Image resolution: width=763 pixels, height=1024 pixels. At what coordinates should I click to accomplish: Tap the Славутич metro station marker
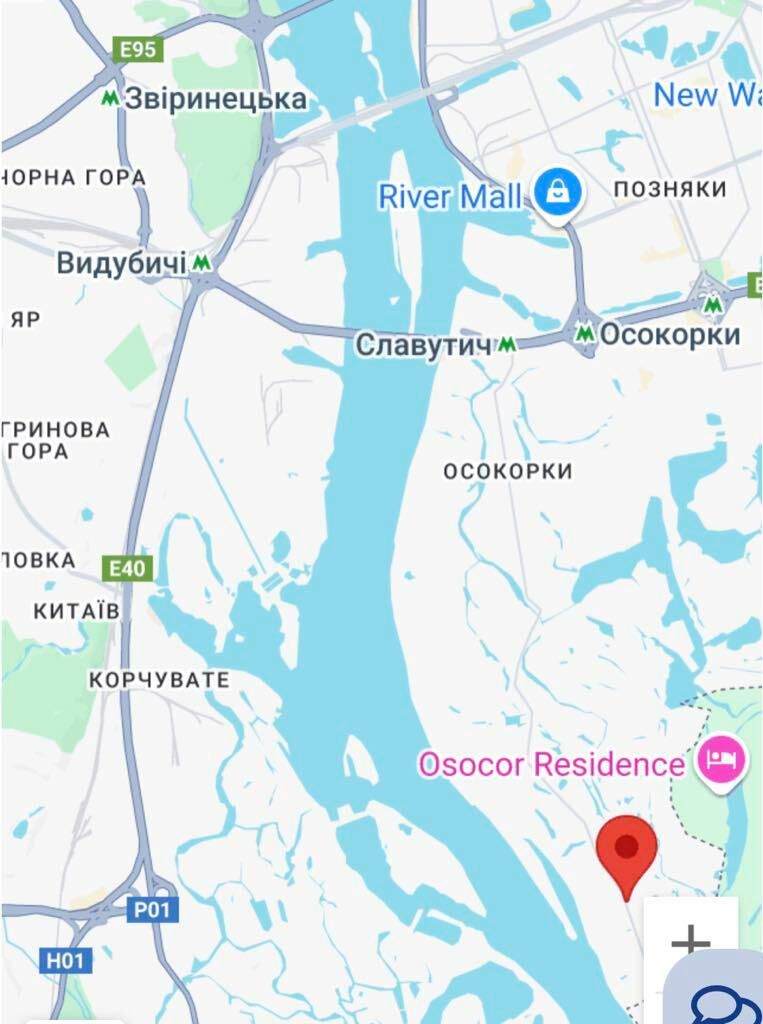click(x=508, y=344)
